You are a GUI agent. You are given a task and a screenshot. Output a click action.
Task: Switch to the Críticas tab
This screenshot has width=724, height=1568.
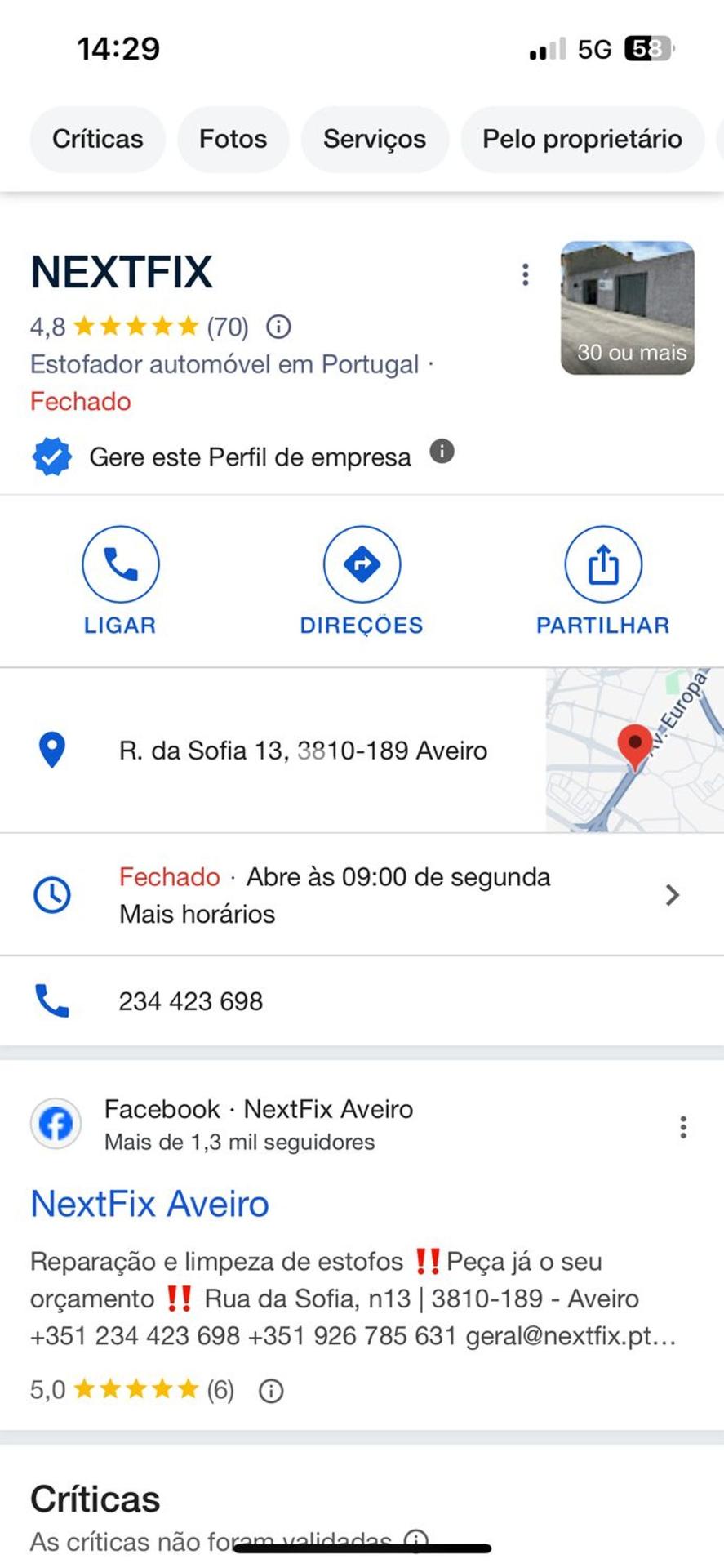tap(97, 139)
